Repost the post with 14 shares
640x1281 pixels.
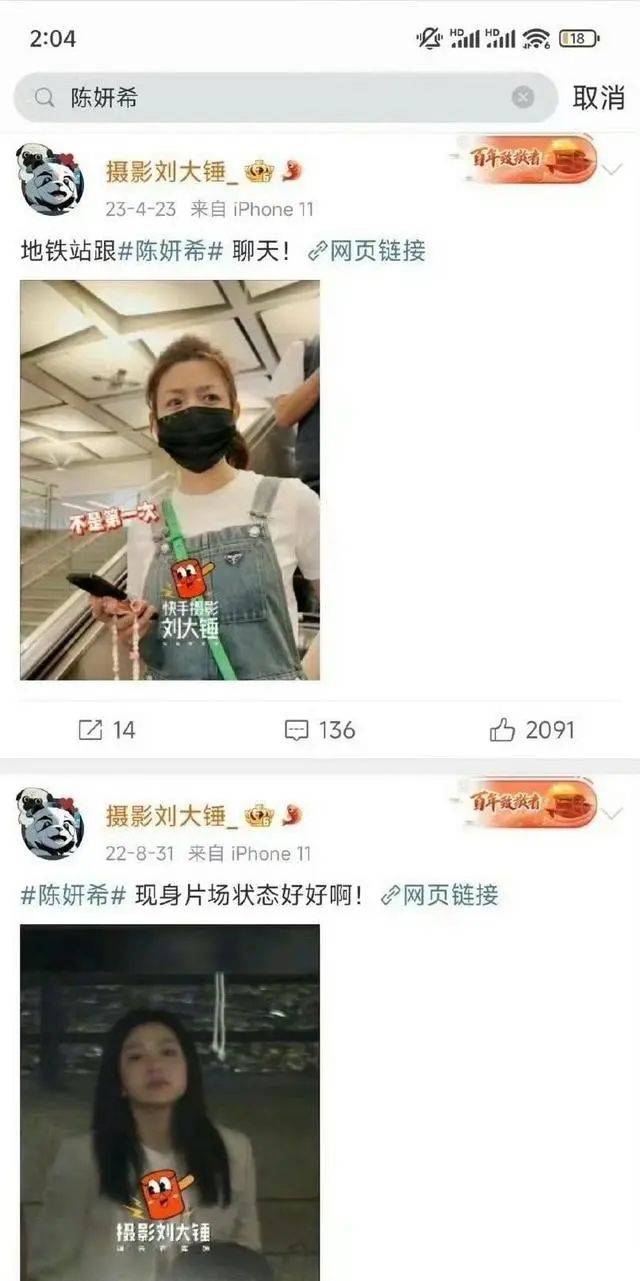107,730
